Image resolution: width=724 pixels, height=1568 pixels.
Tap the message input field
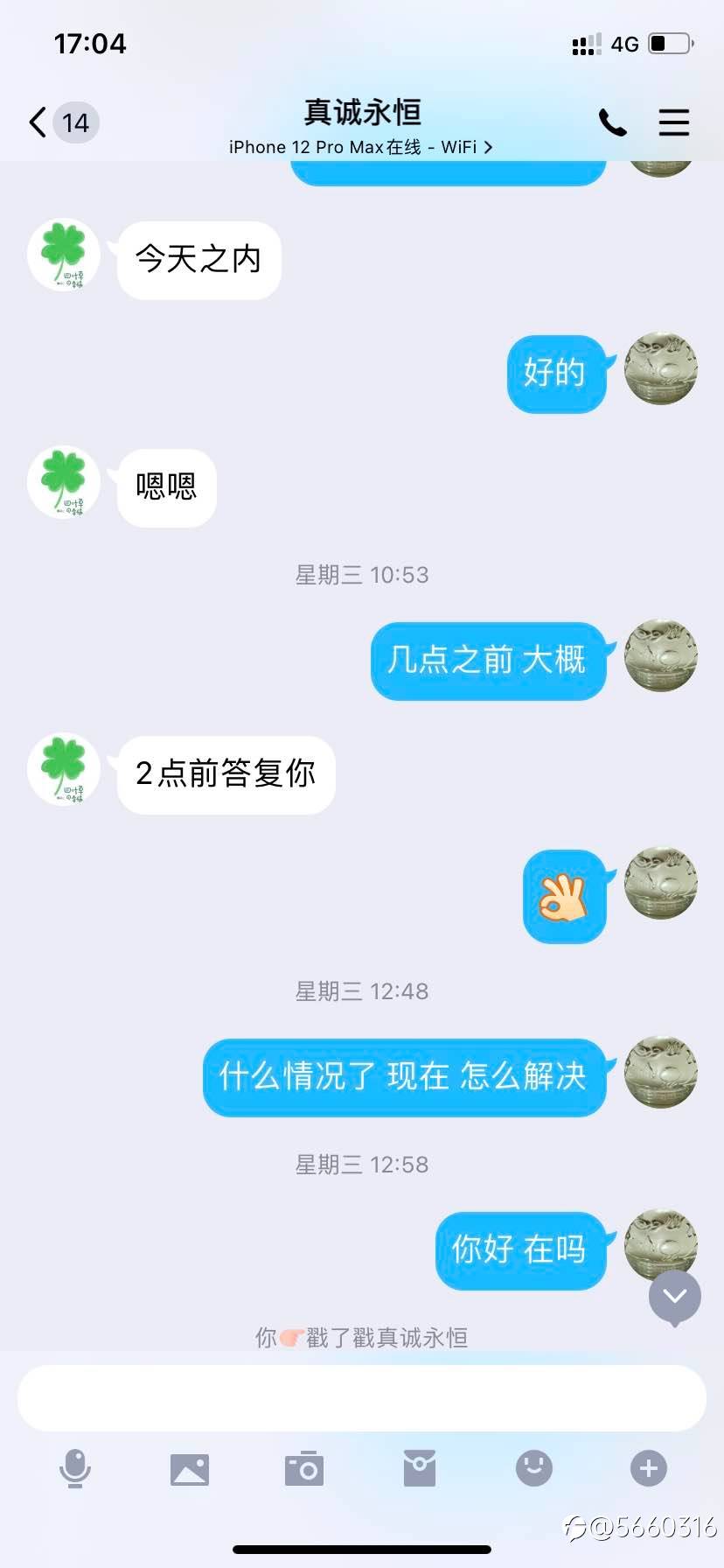(362, 1398)
